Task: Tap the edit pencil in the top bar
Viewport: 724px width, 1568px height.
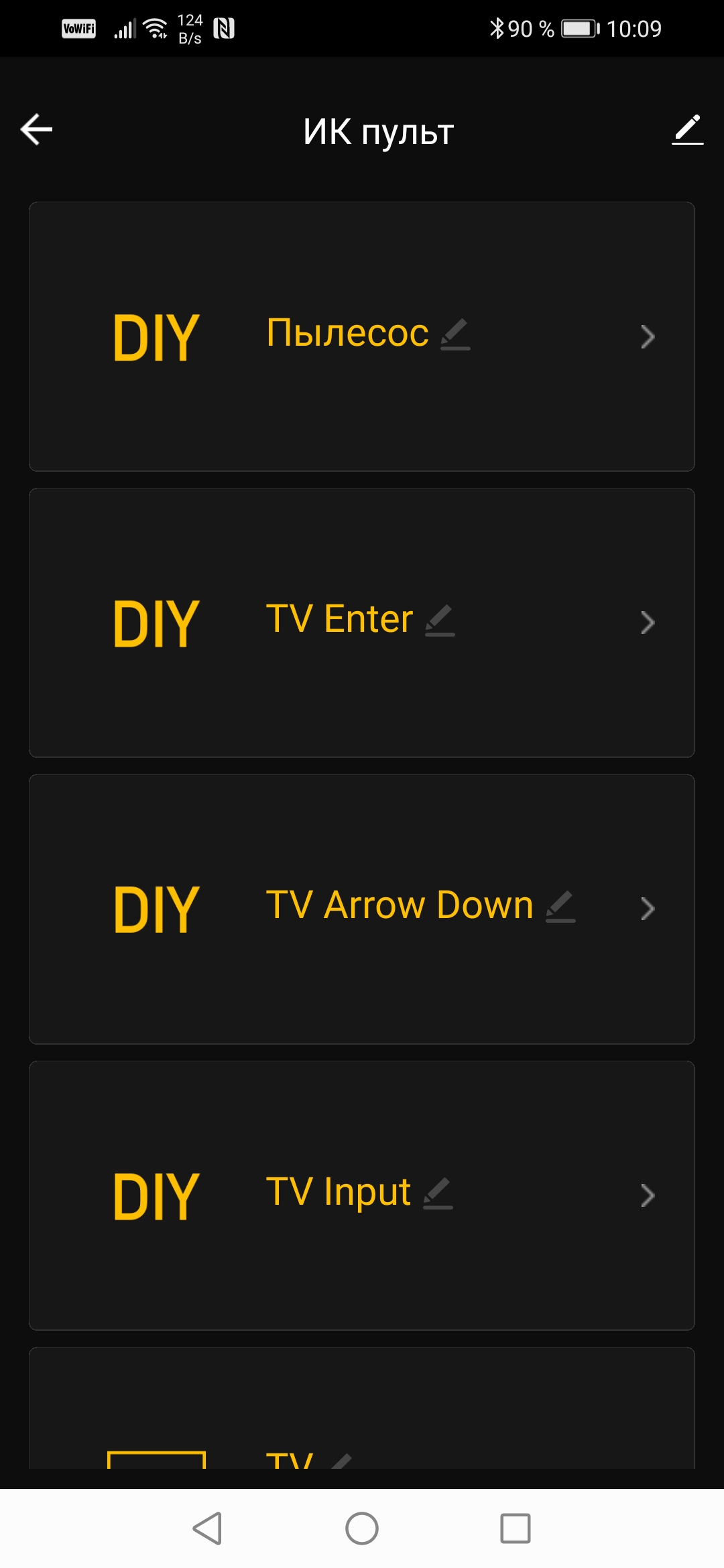Action: click(687, 129)
